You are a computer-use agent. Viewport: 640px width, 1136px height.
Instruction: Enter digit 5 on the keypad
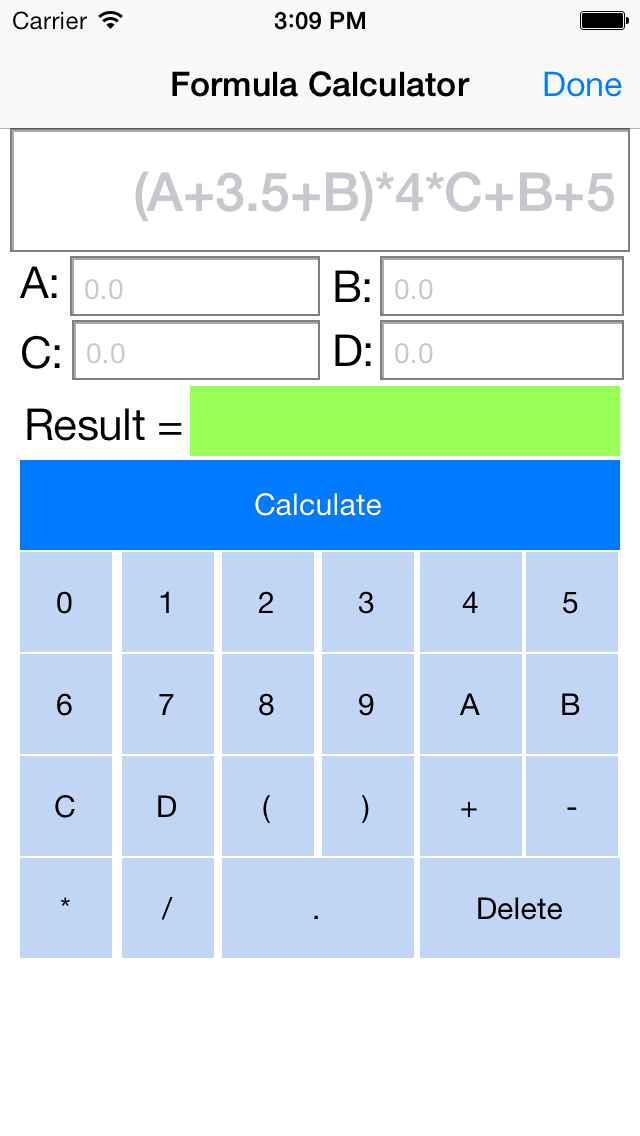point(572,602)
